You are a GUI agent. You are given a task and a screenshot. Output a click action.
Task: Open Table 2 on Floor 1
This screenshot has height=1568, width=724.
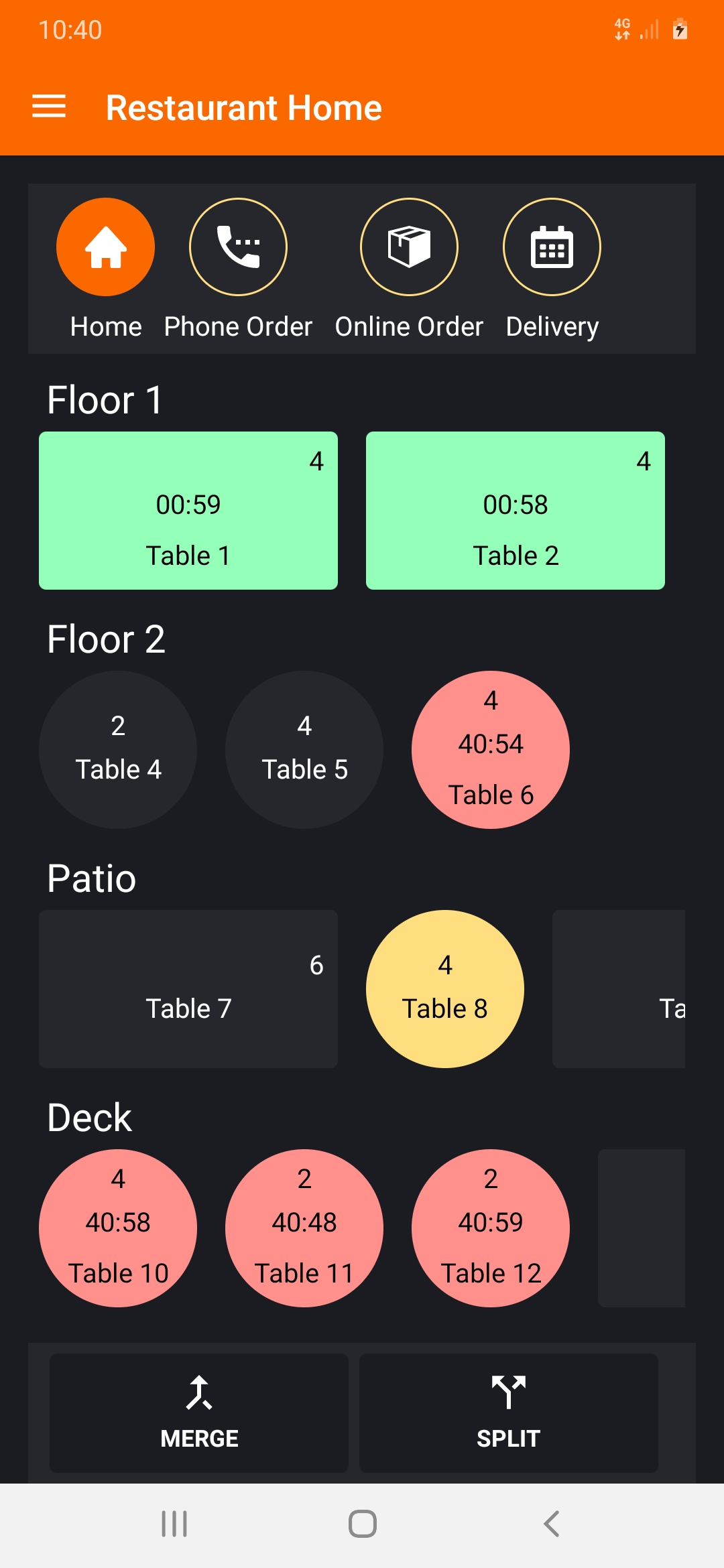pos(516,511)
